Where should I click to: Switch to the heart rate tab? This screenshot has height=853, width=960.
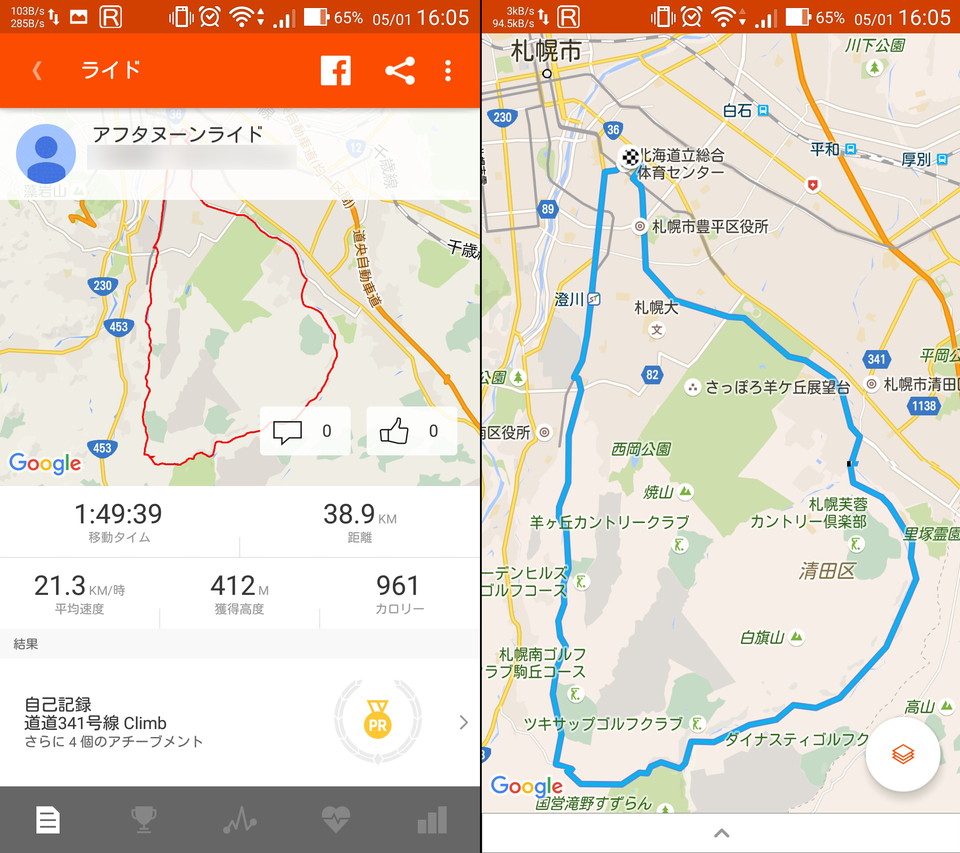click(x=335, y=820)
